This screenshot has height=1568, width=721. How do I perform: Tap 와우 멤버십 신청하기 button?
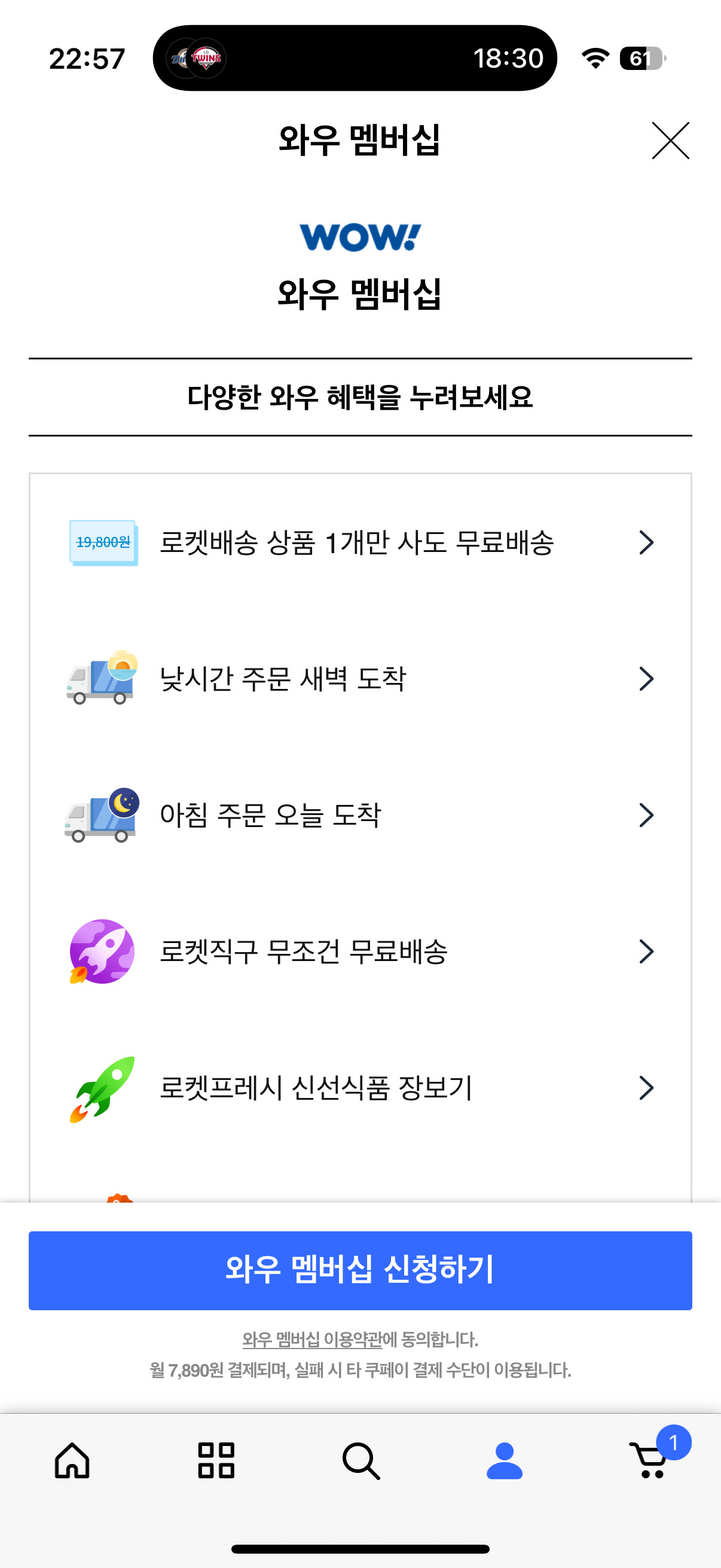tap(360, 1270)
